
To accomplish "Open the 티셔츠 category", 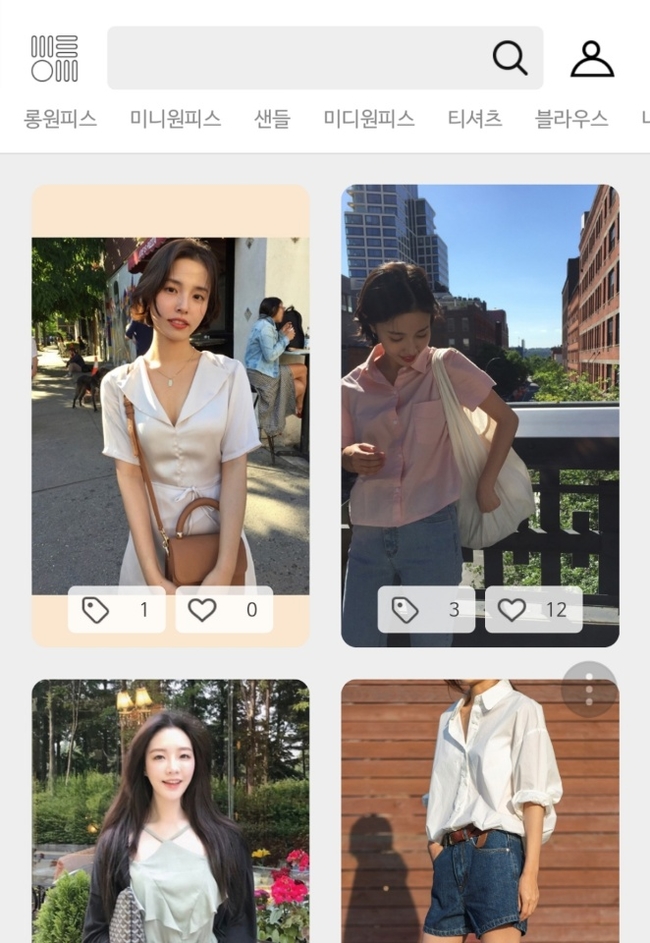I will [475, 119].
